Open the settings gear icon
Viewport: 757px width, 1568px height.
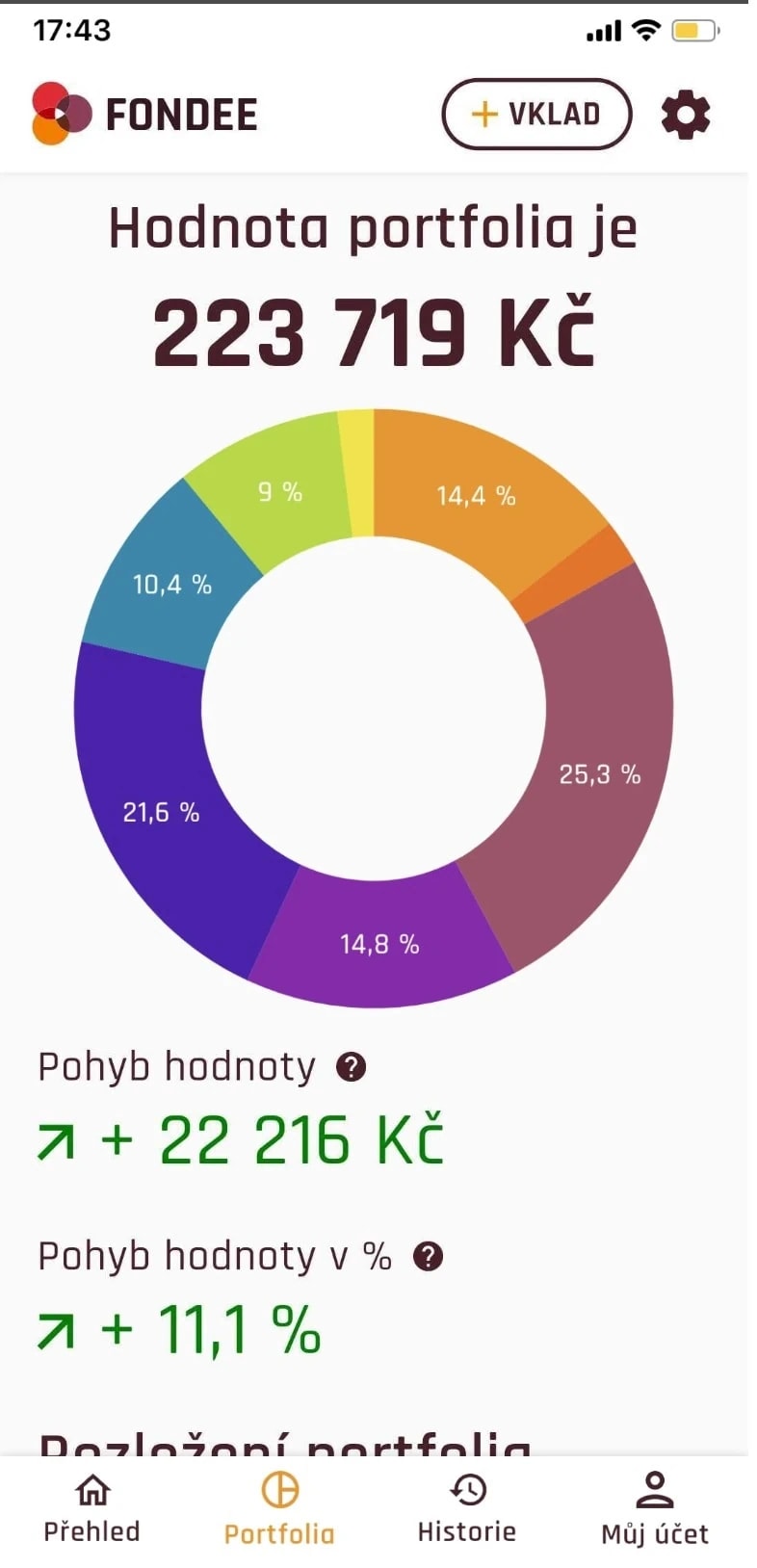(x=686, y=116)
